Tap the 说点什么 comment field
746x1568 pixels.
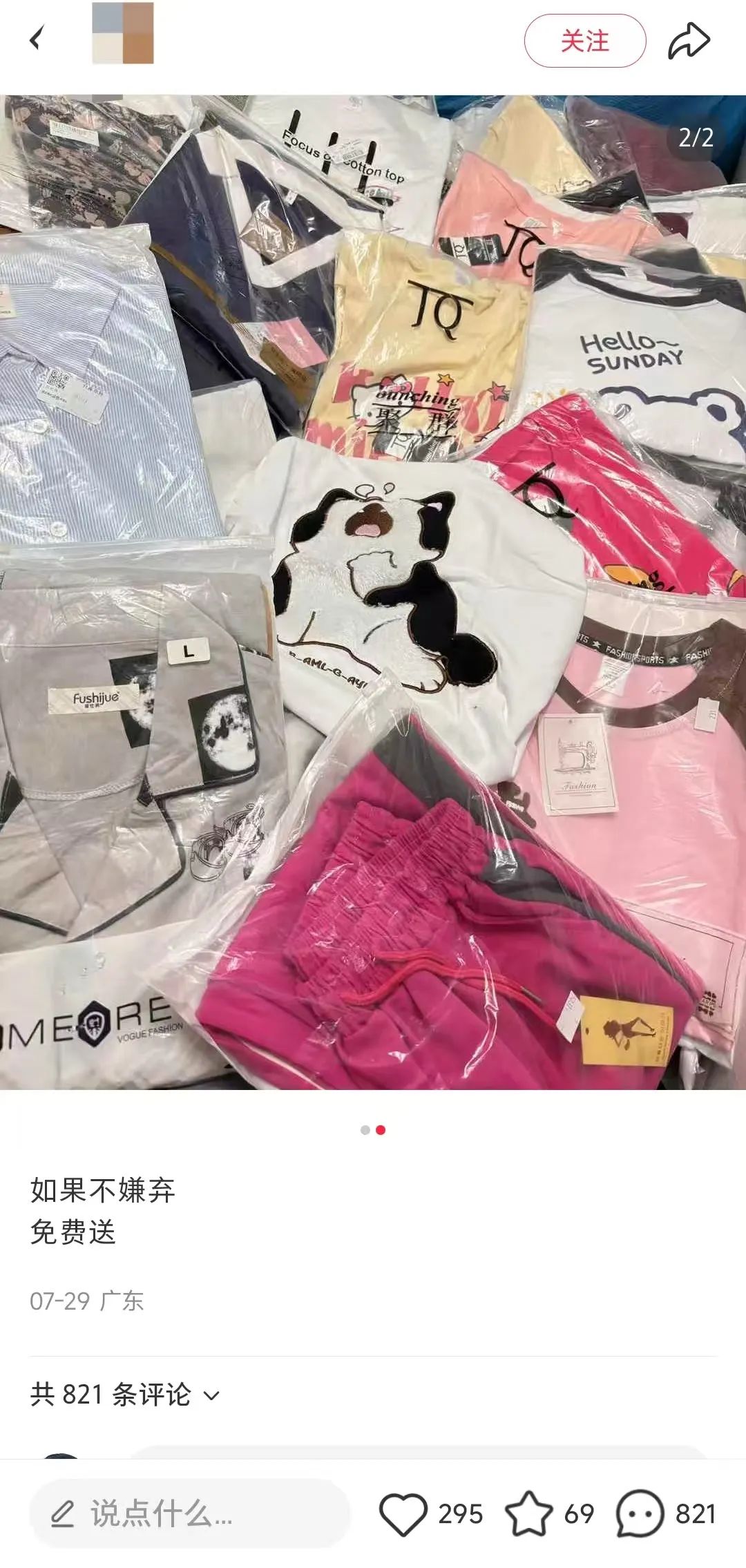coord(189,1513)
